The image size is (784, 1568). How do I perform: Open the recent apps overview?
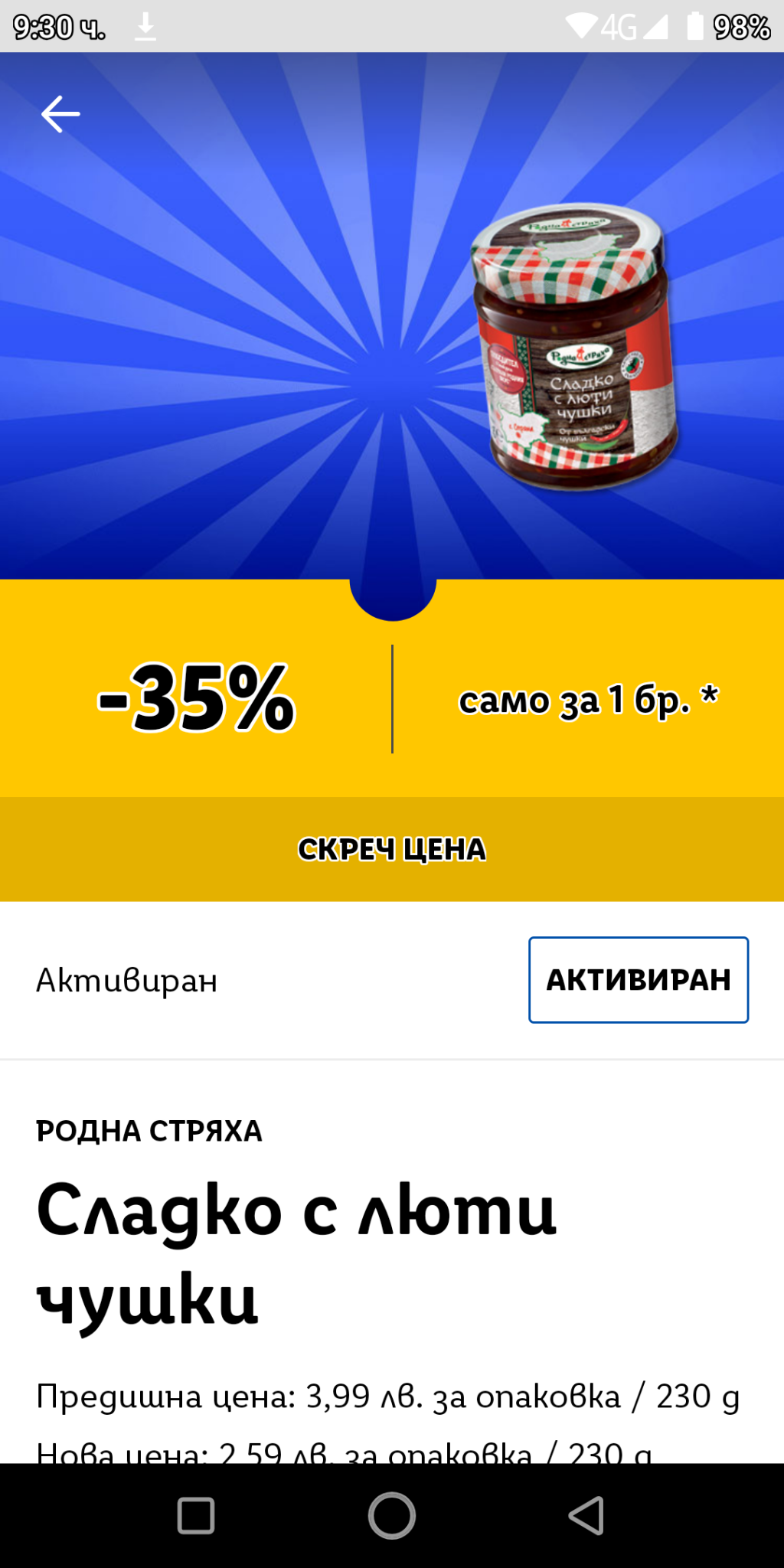196,1515
